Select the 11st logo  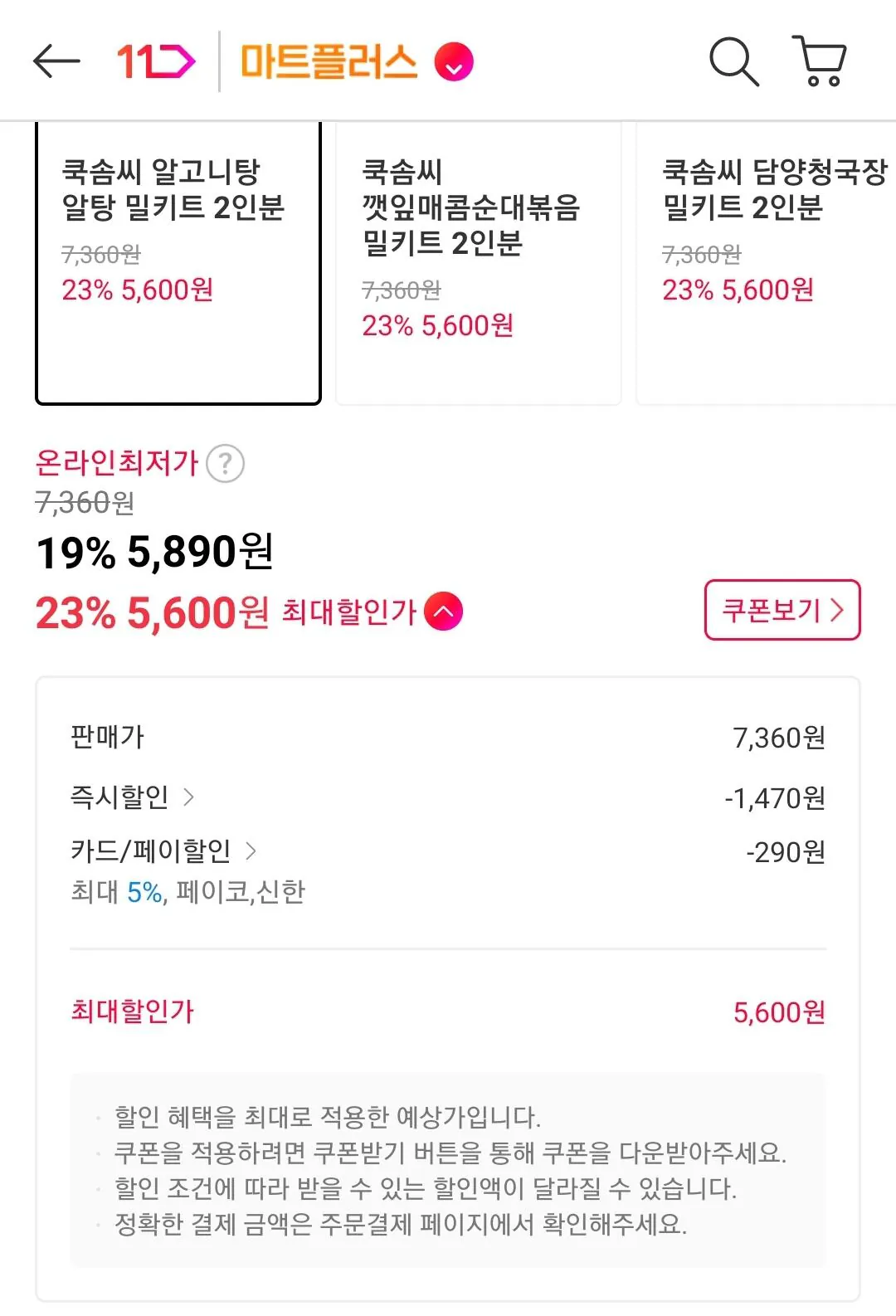click(x=154, y=61)
